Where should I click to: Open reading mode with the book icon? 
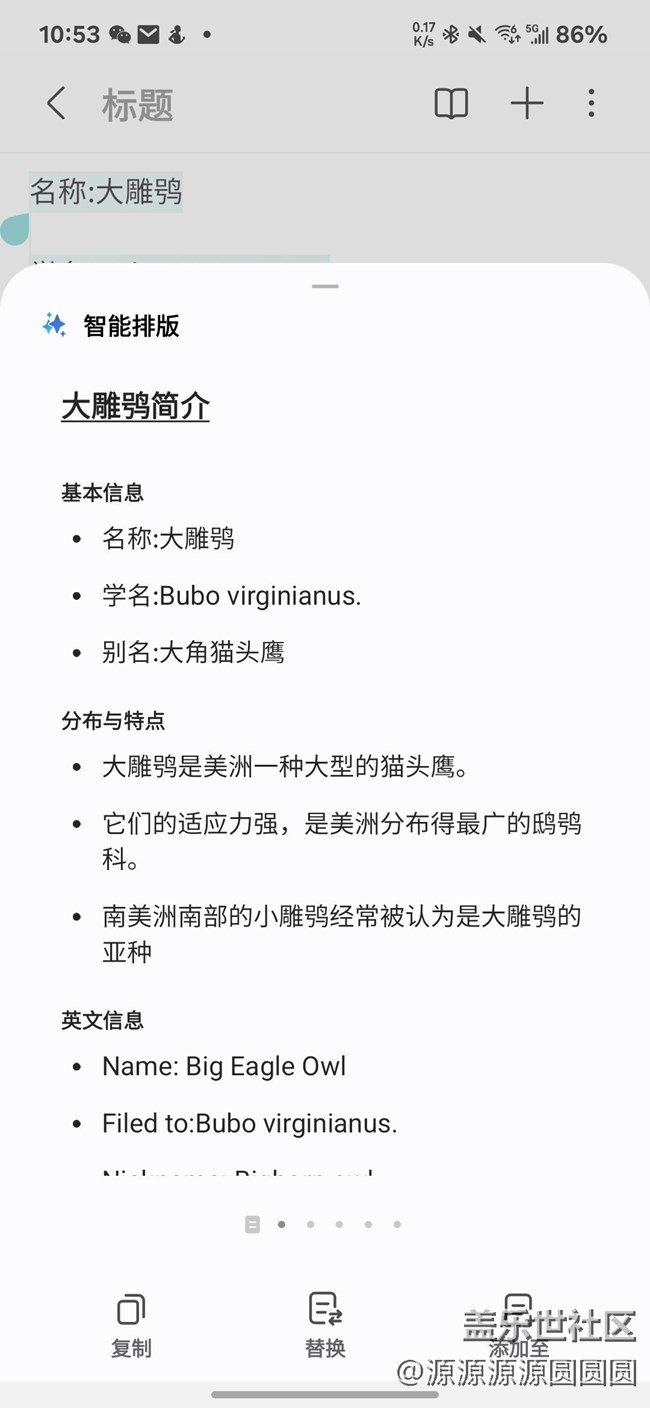pyautogui.click(x=451, y=103)
